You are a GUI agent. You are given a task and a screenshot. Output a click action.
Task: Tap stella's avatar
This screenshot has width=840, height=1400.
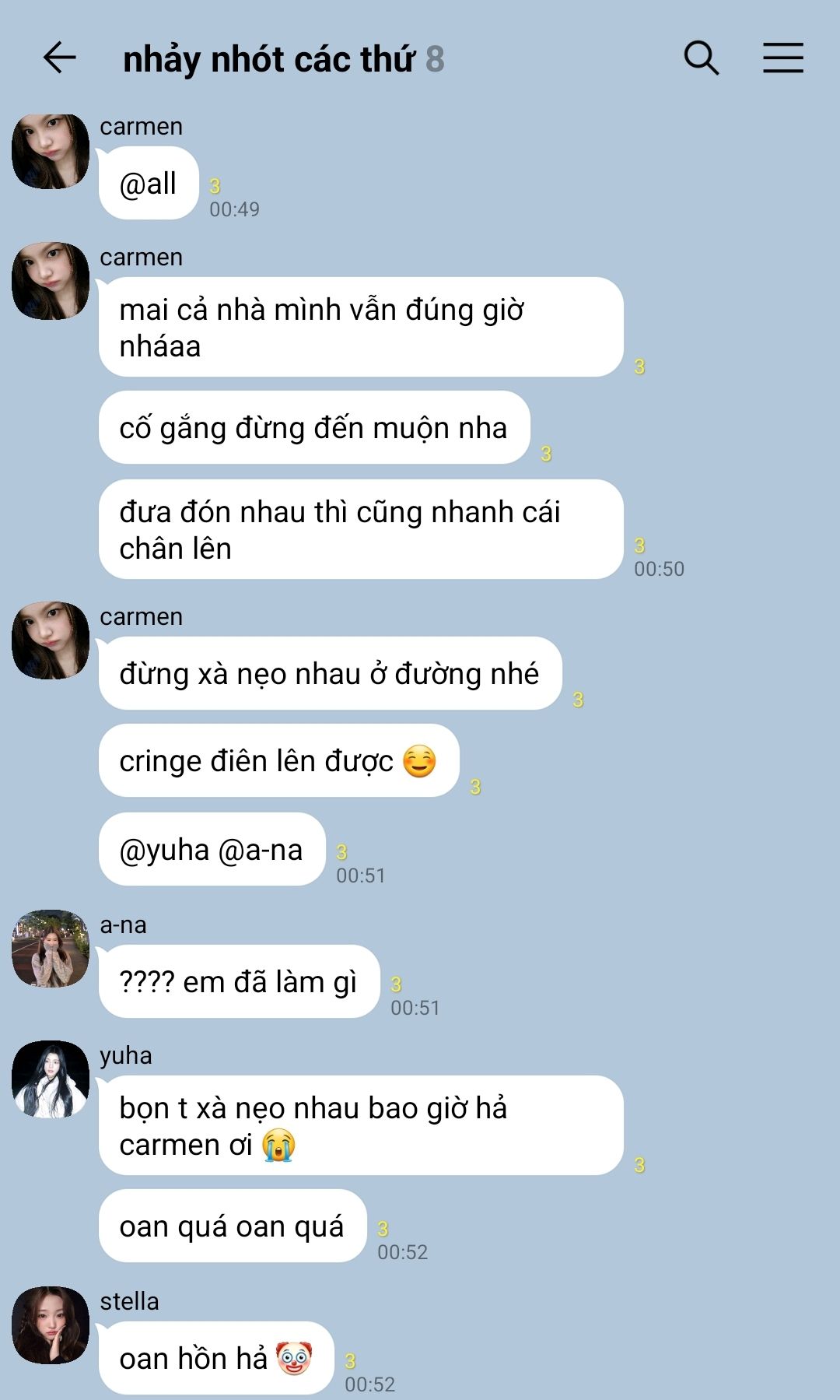(x=51, y=1325)
